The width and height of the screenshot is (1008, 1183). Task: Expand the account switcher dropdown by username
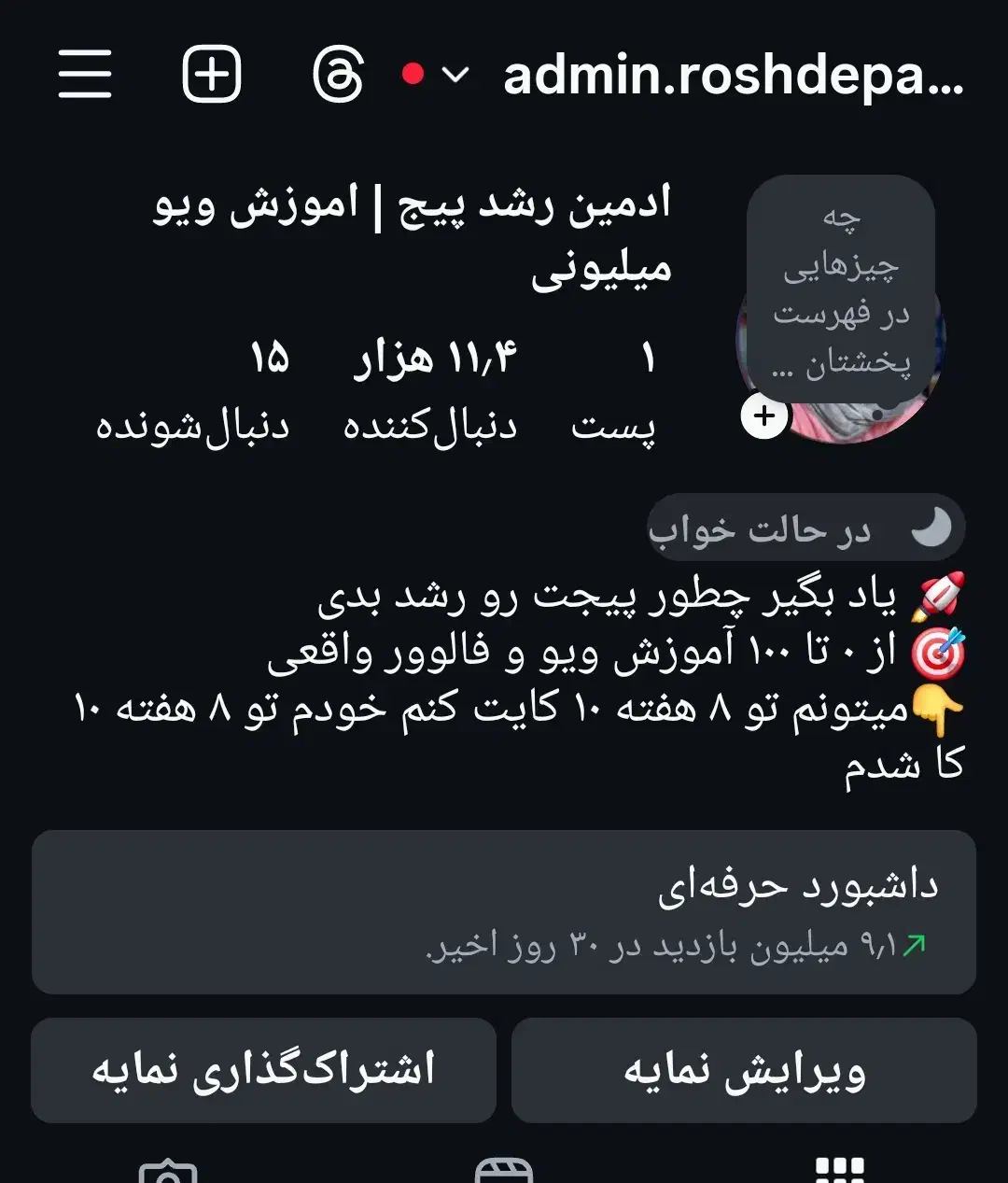(455, 74)
